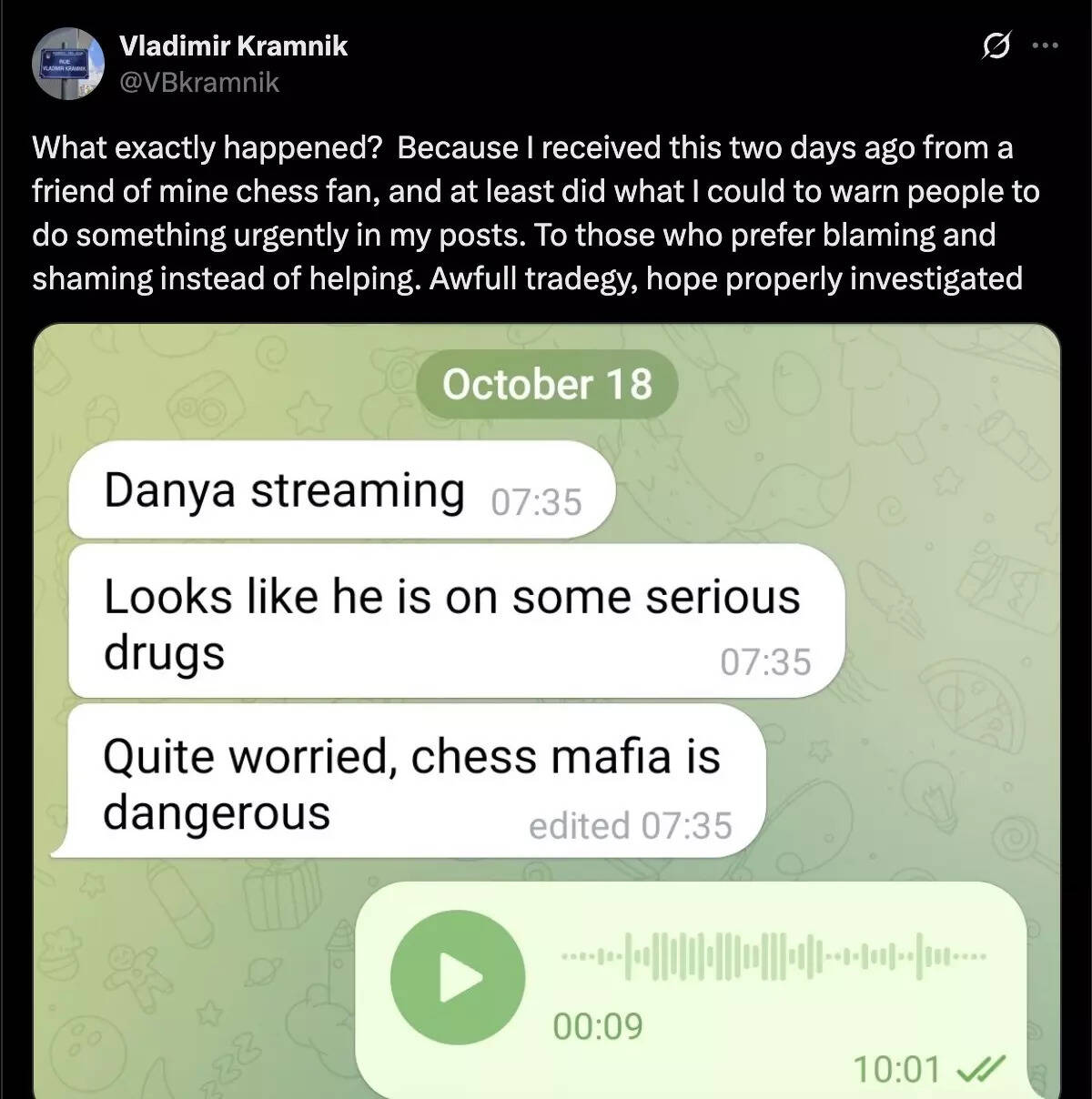Tap the Grok icon beside the menu

(996, 45)
